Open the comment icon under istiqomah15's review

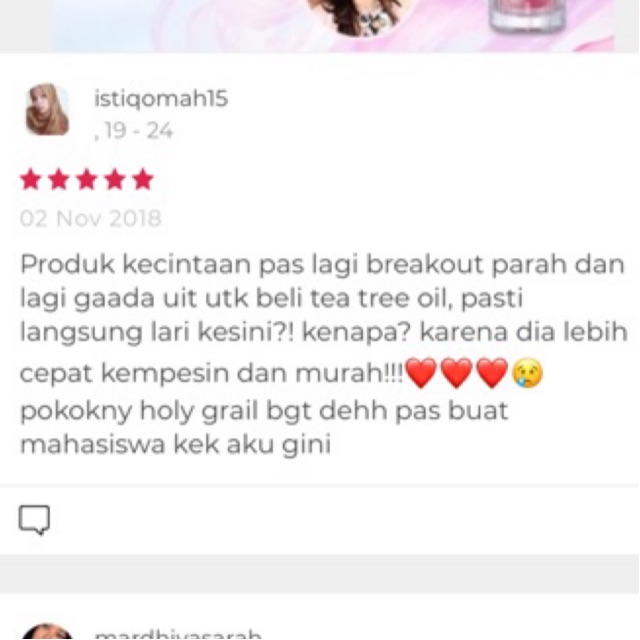coord(34,519)
